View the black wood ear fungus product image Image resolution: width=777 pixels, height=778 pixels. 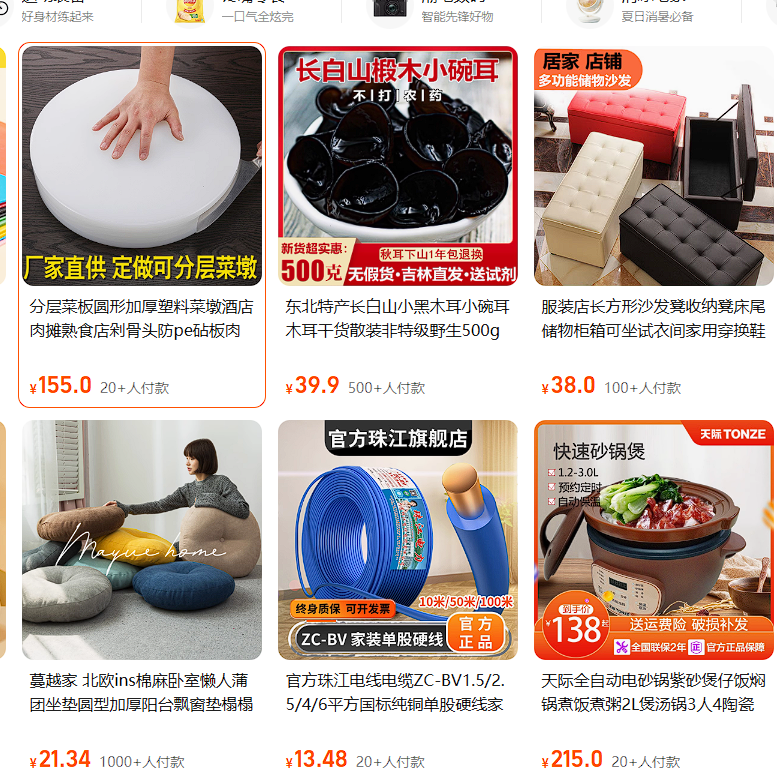click(397, 165)
